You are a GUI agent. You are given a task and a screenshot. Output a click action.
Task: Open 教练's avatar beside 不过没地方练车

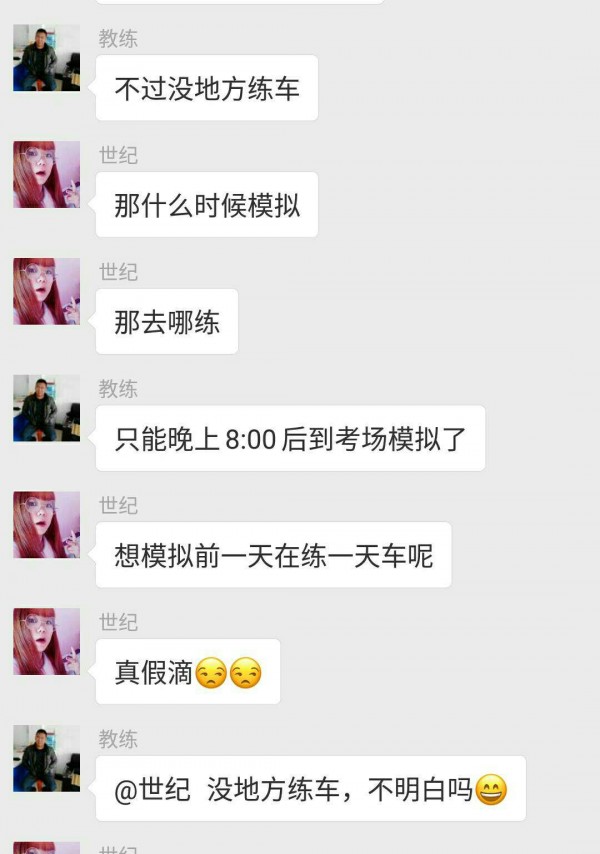tap(46, 58)
